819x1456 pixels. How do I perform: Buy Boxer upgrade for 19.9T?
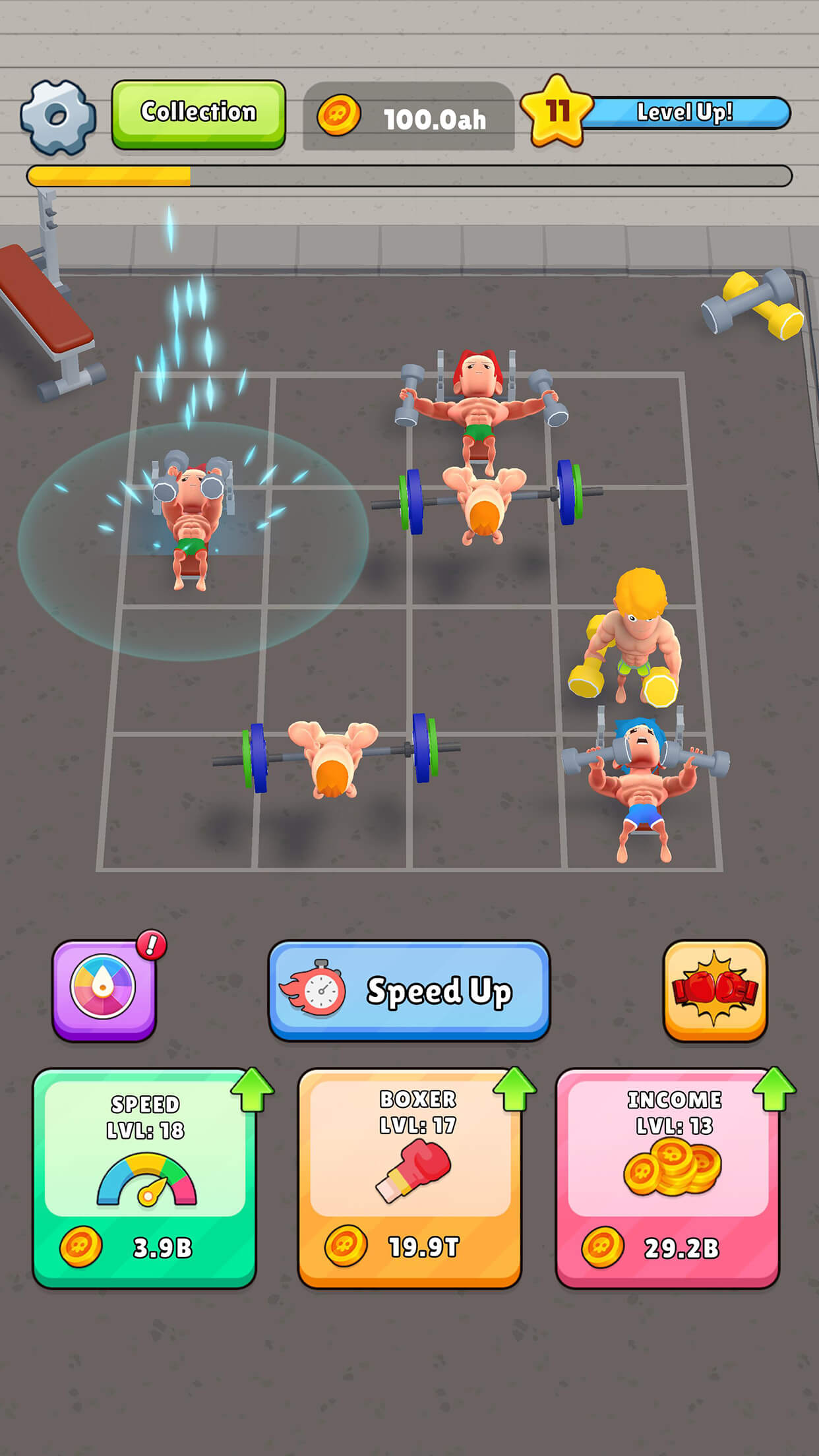coord(409,1178)
